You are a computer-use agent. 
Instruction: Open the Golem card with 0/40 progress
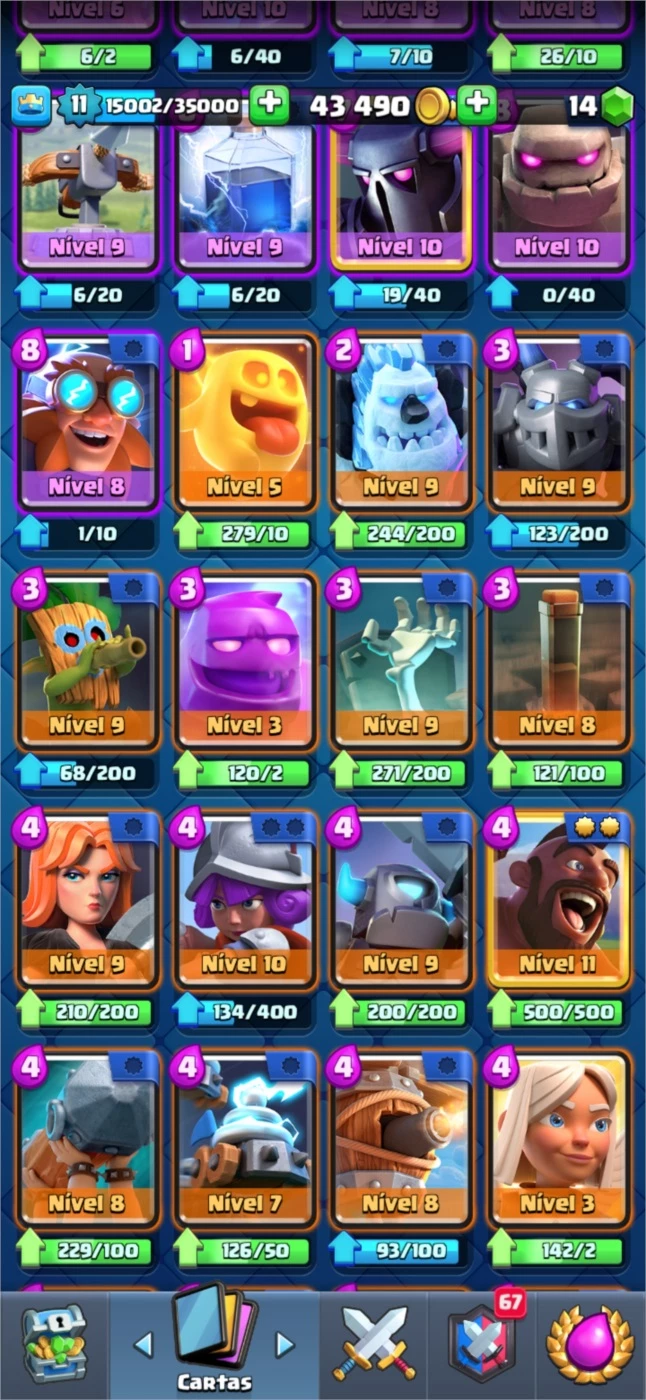pos(559,197)
